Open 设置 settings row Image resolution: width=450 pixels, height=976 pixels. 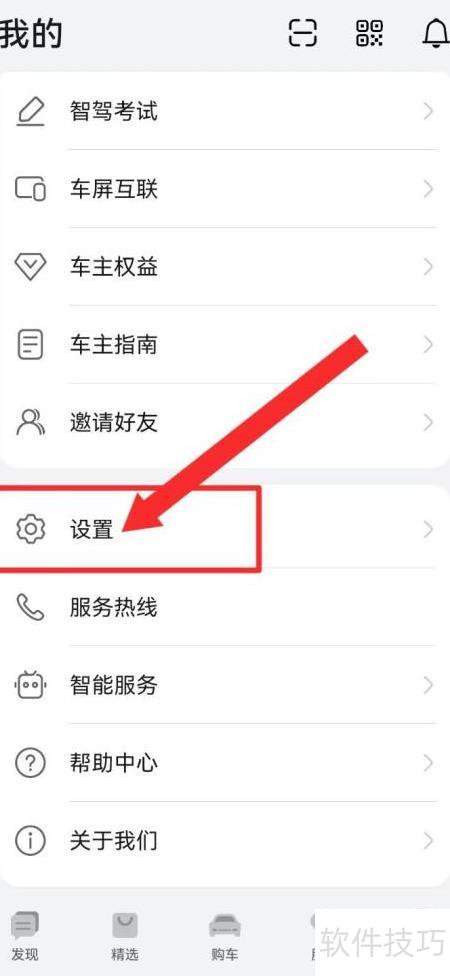click(x=225, y=529)
